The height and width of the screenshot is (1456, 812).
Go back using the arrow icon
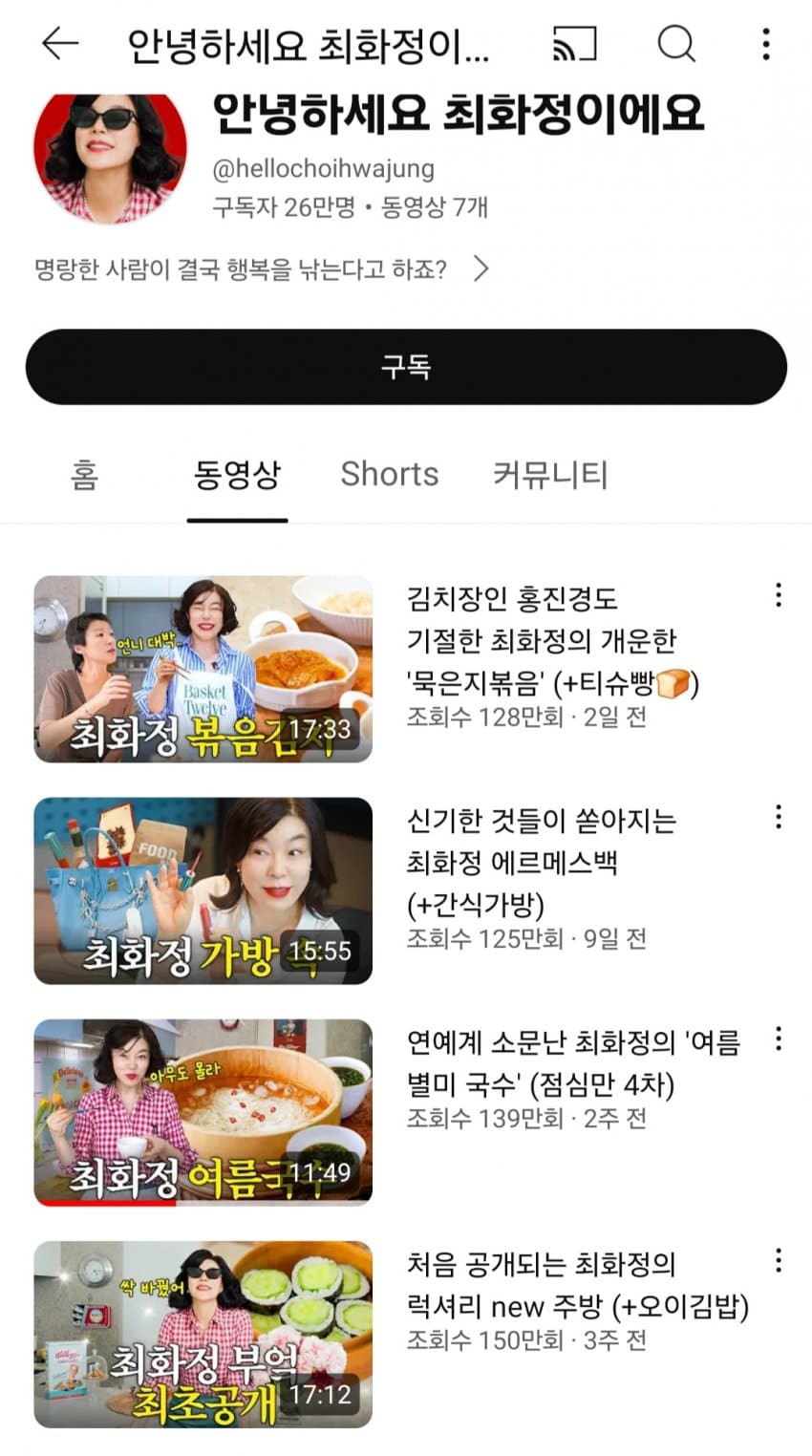click(60, 44)
